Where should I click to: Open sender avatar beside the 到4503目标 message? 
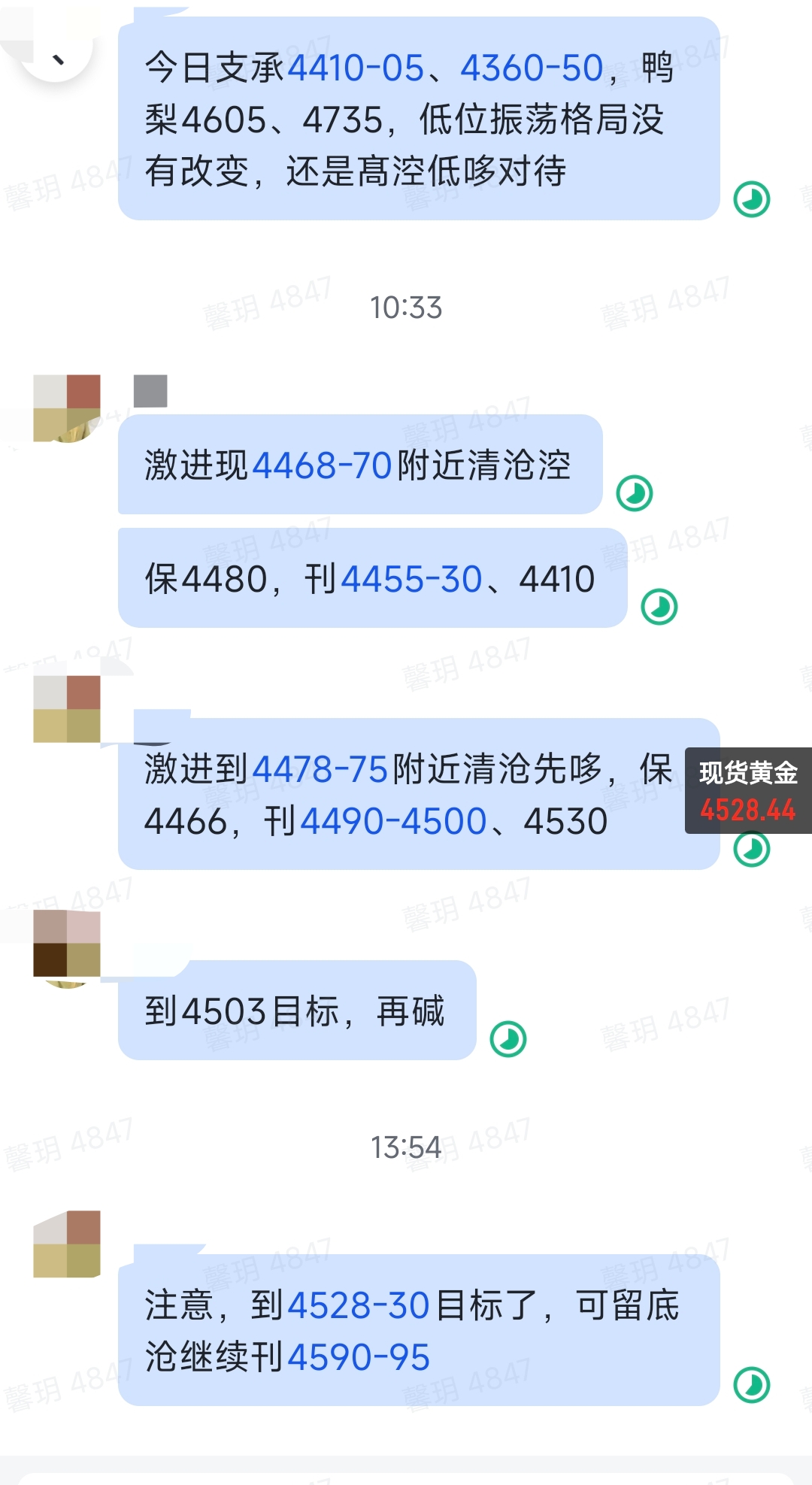(x=67, y=944)
